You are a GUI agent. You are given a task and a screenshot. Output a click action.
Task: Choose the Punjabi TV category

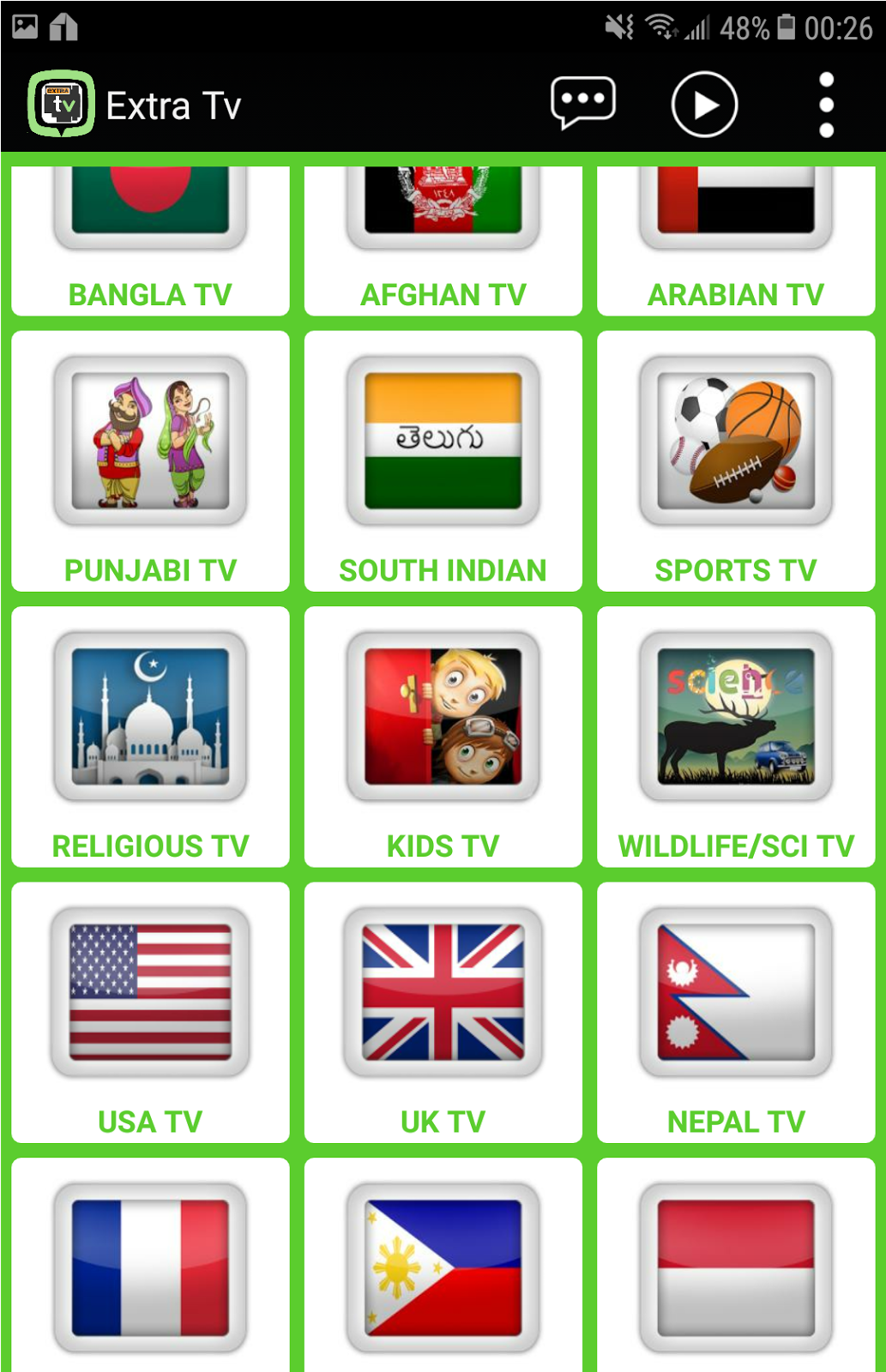pyautogui.click(x=150, y=461)
